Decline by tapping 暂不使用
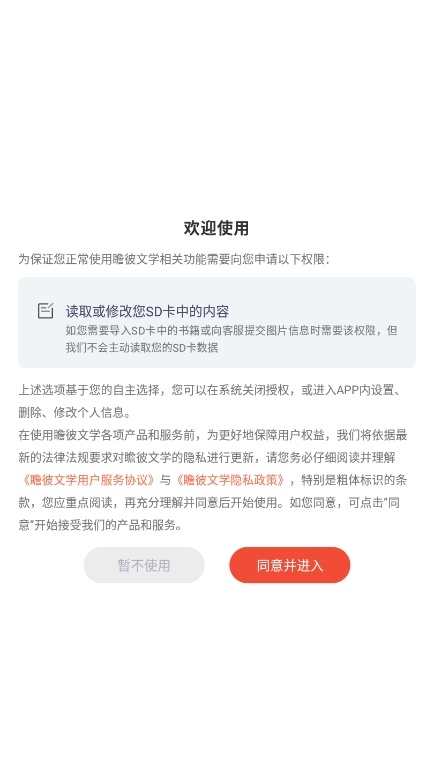 pyautogui.click(x=144, y=565)
